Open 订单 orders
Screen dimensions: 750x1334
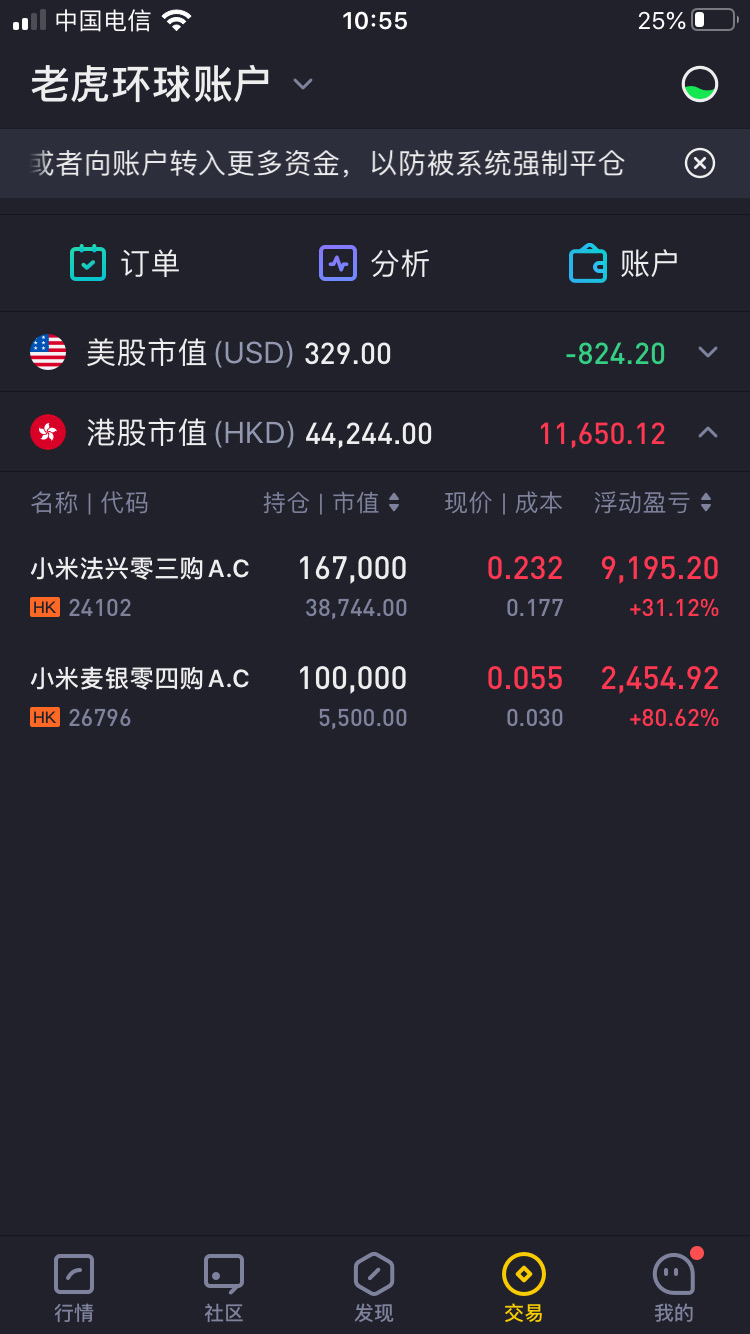click(x=125, y=263)
